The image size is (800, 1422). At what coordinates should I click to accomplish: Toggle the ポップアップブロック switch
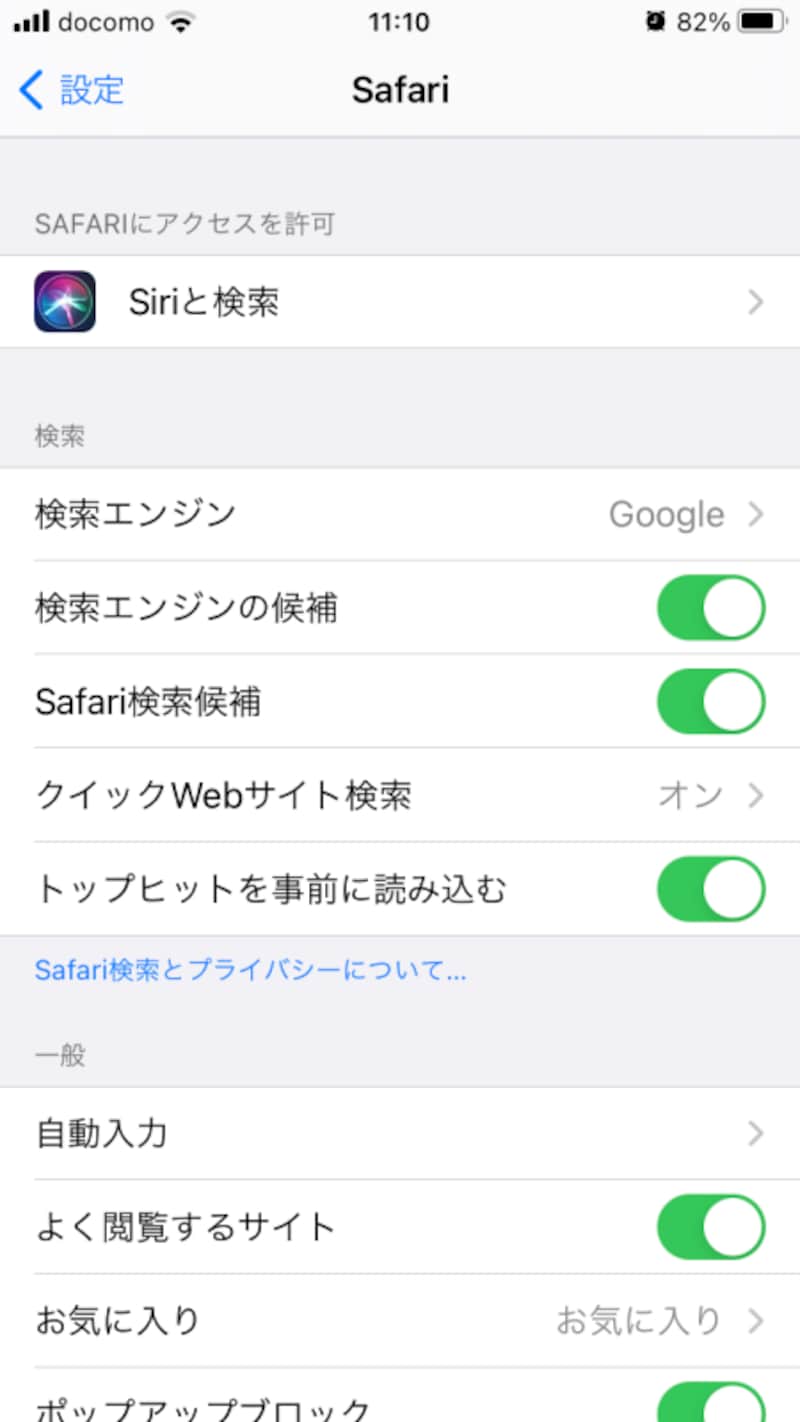pos(710,1404)
